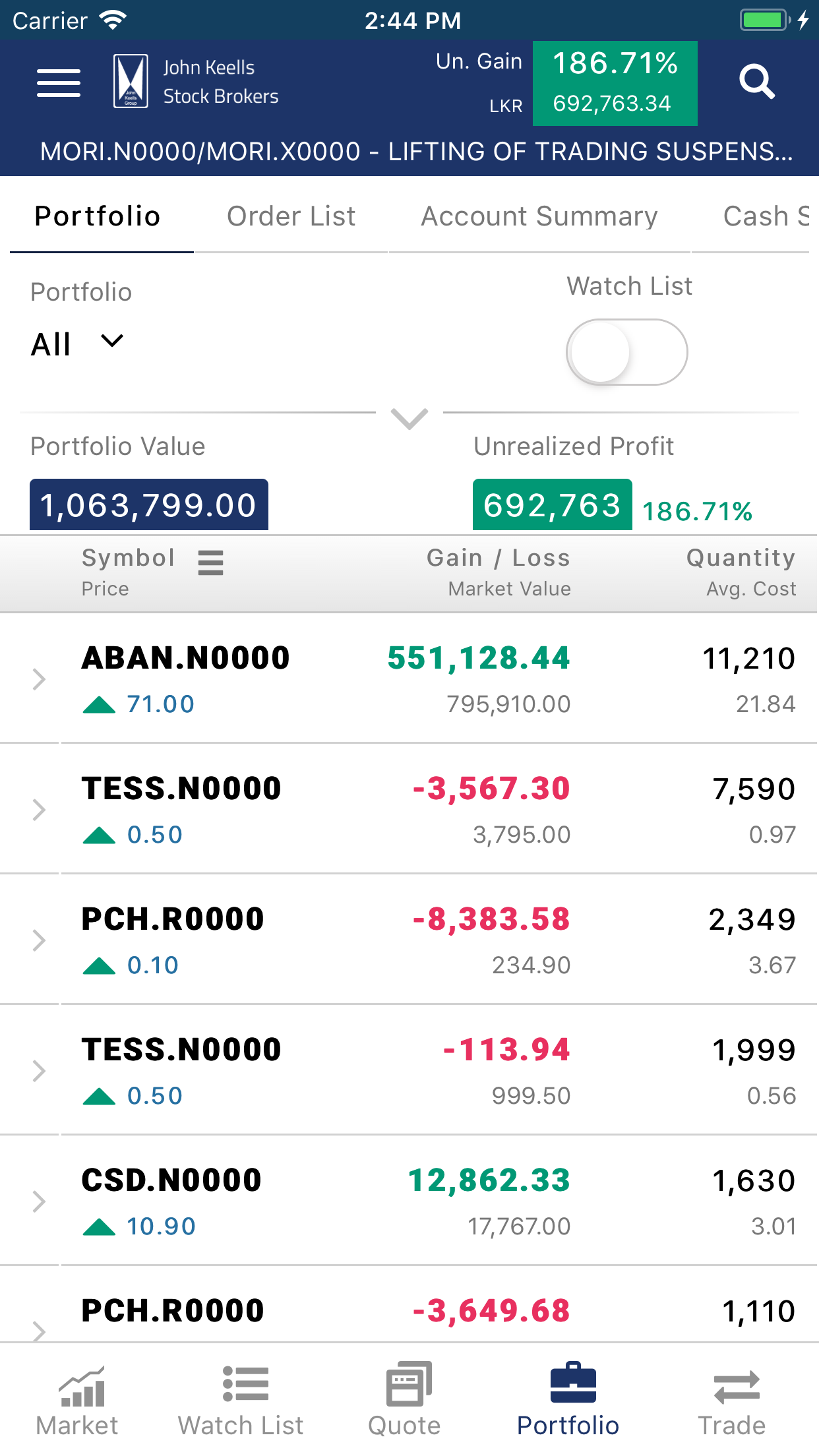
Task: Switch to the Account Summary tab
Action: tap(539, 216)
